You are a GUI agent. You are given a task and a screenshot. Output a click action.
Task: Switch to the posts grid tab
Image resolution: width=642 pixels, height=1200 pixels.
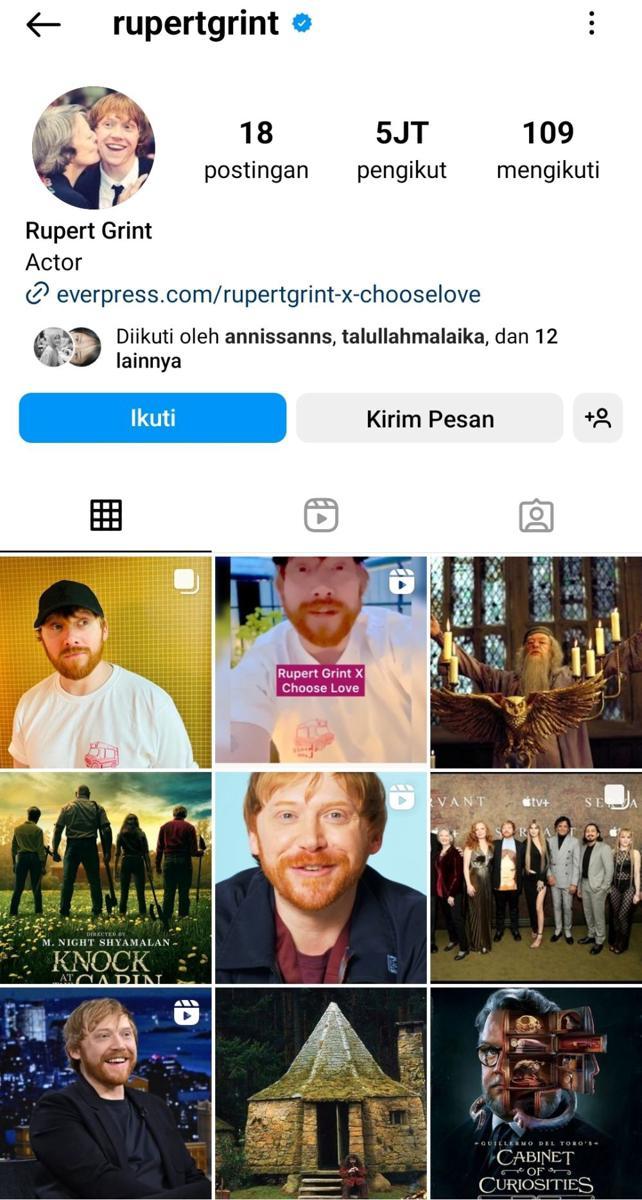[x=106, y=515]
